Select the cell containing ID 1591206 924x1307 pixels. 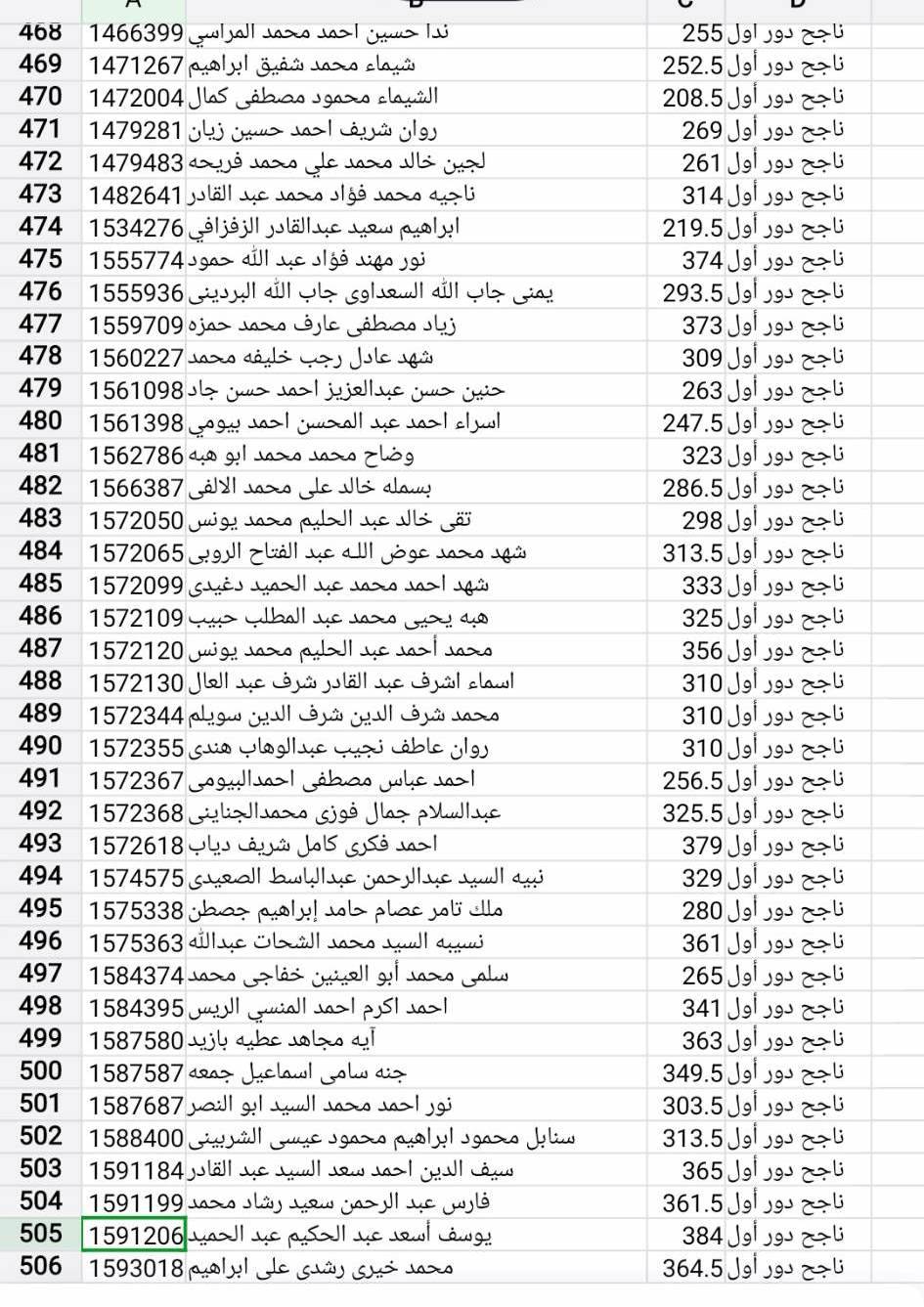(135, 1235)
